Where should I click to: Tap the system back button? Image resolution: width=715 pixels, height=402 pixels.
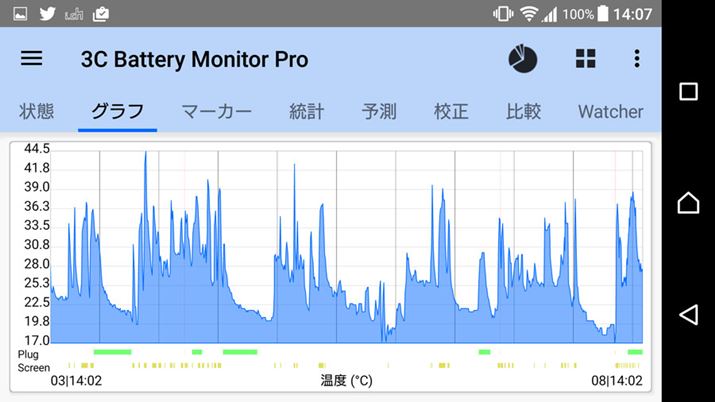tap(688, 316)
